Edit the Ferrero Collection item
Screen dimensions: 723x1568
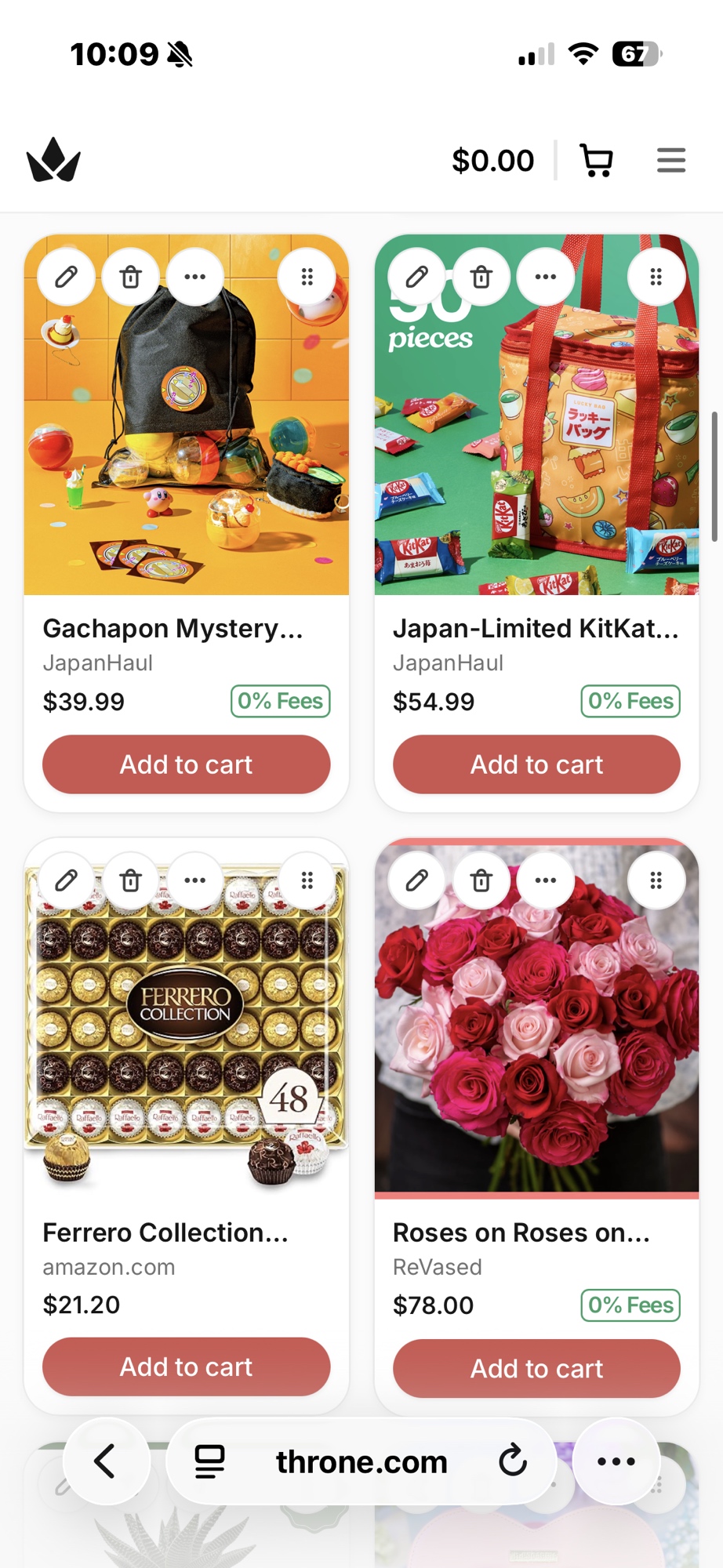[67, 880]
